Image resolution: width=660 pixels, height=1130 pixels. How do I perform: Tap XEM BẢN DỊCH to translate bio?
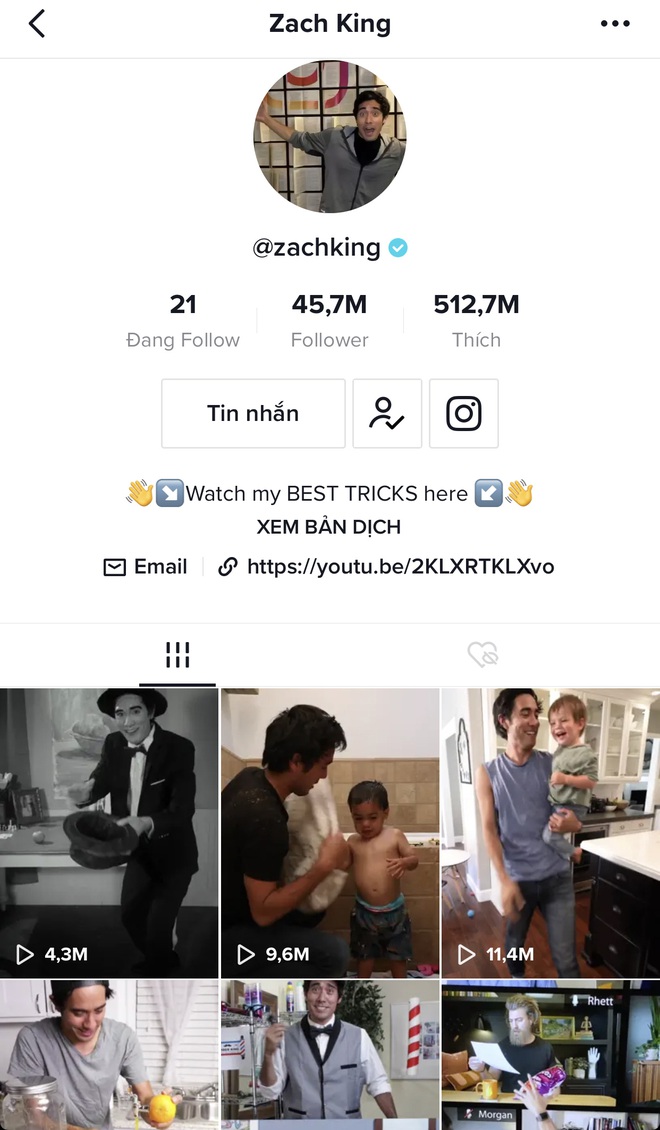coord(329,527)
